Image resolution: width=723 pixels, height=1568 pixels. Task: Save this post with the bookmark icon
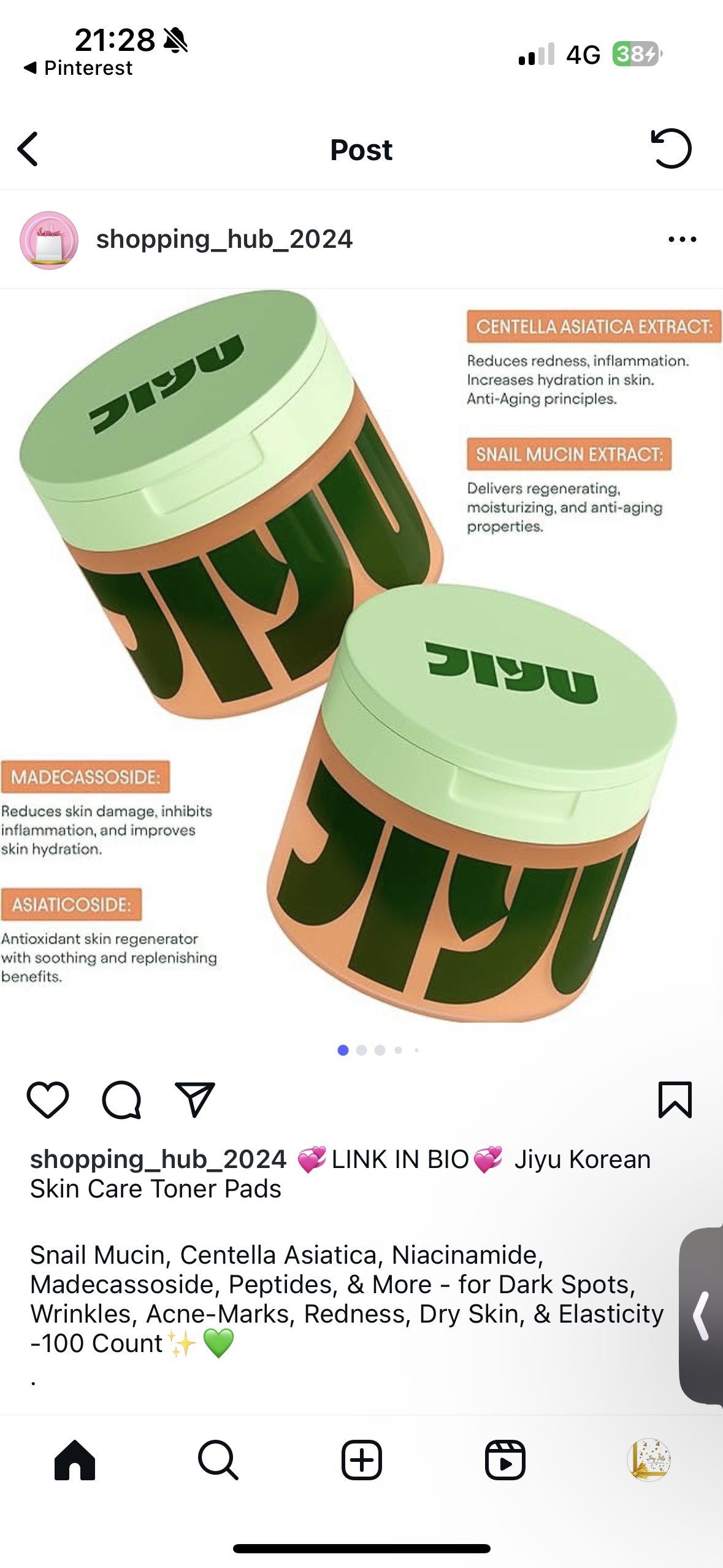[x=675, y=1100]
